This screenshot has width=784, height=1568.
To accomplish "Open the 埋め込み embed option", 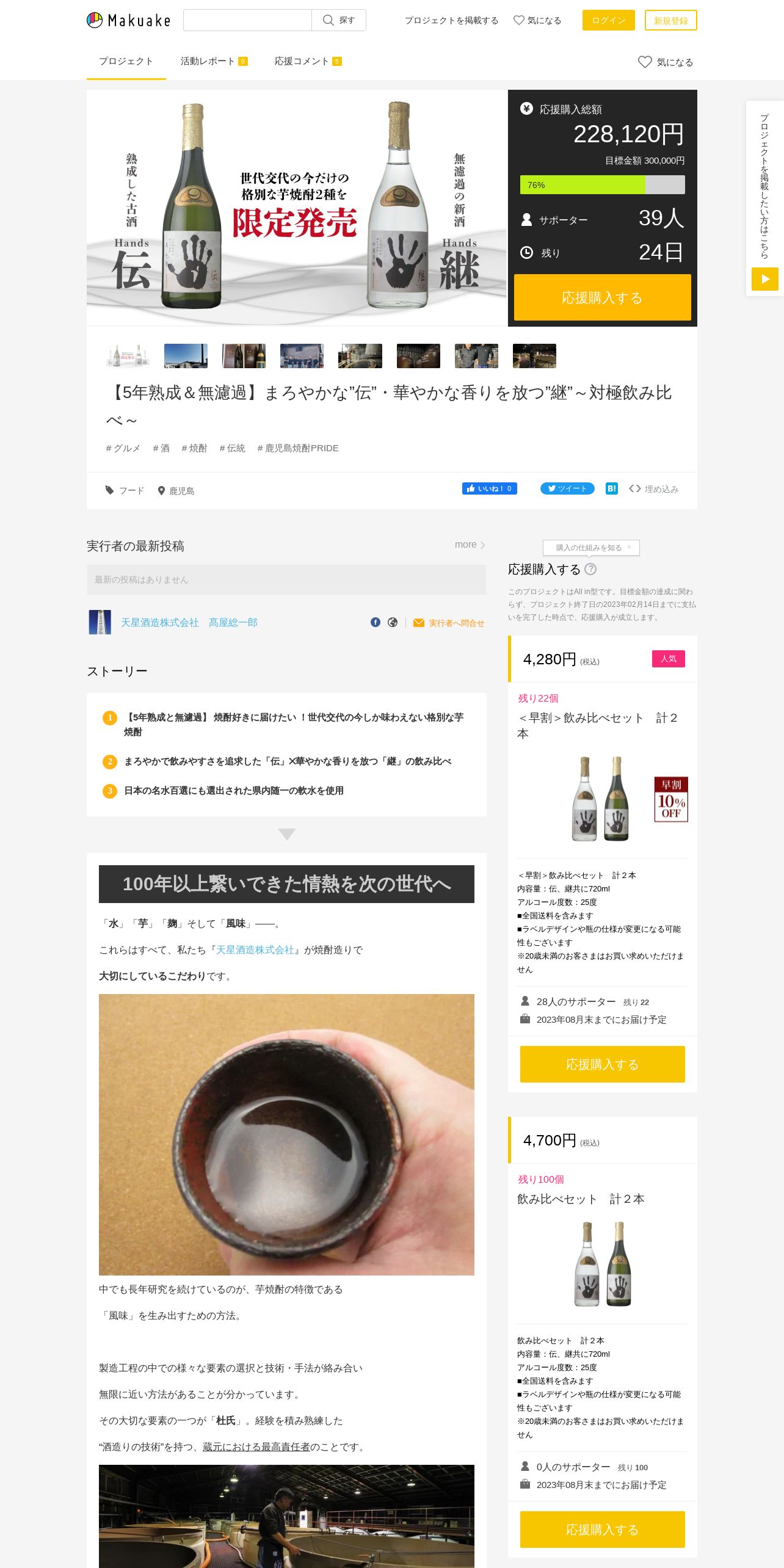I will [654, 488].
